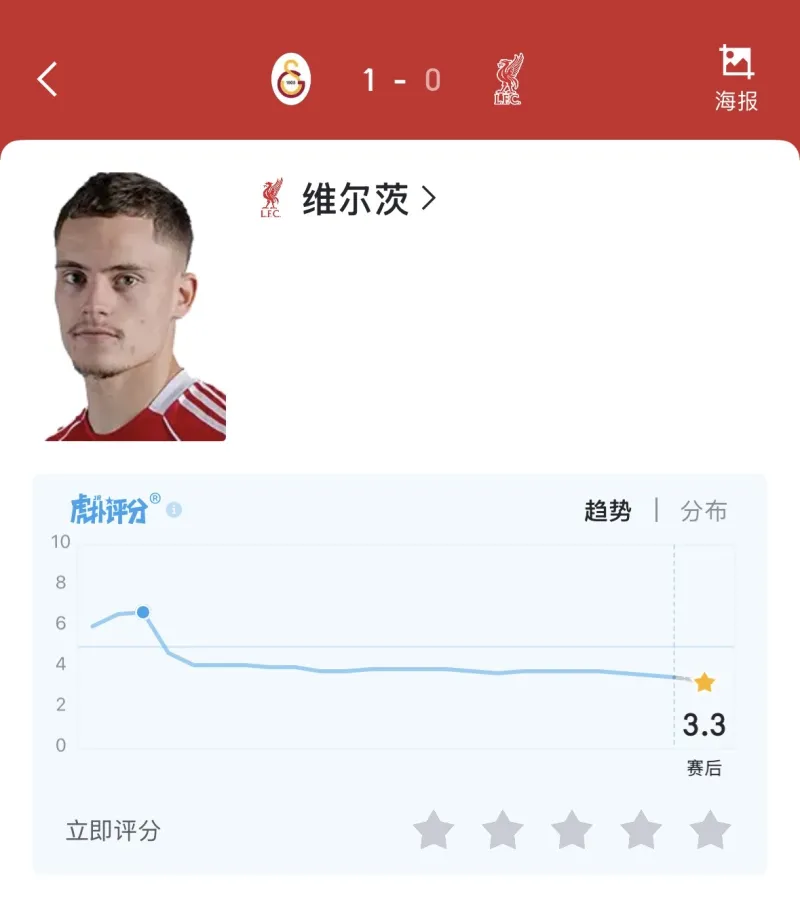Switch to the 趋势 trend view
This screenshot has height=902, width=800.
[608, 511]
